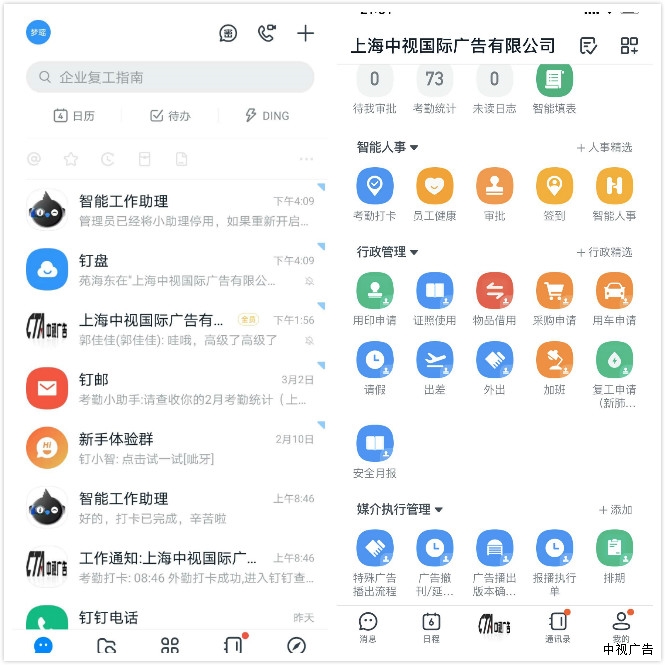Open the DING shortcut

point(267,116)
